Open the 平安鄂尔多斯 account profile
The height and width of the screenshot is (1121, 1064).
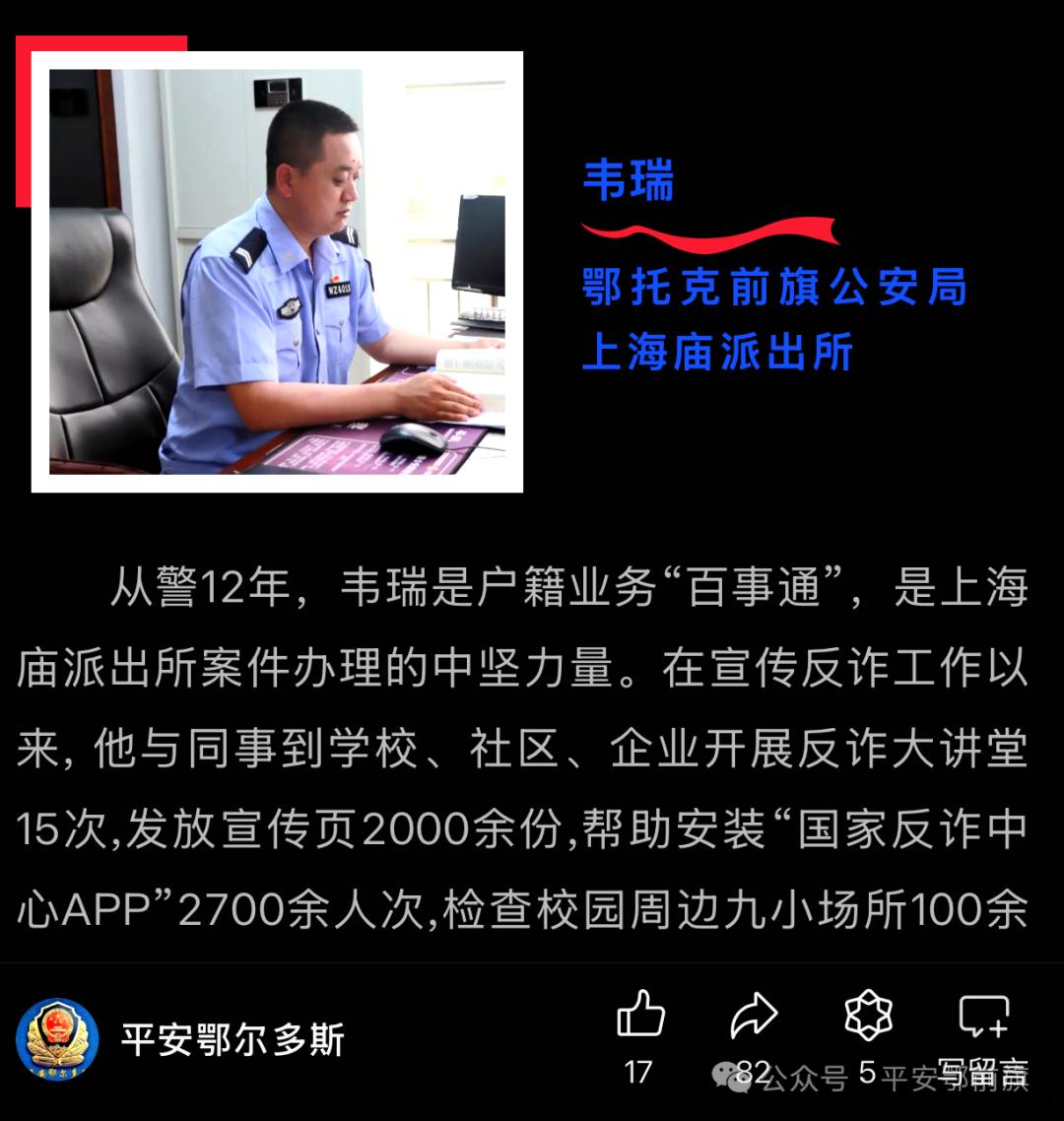(233, 1039)
